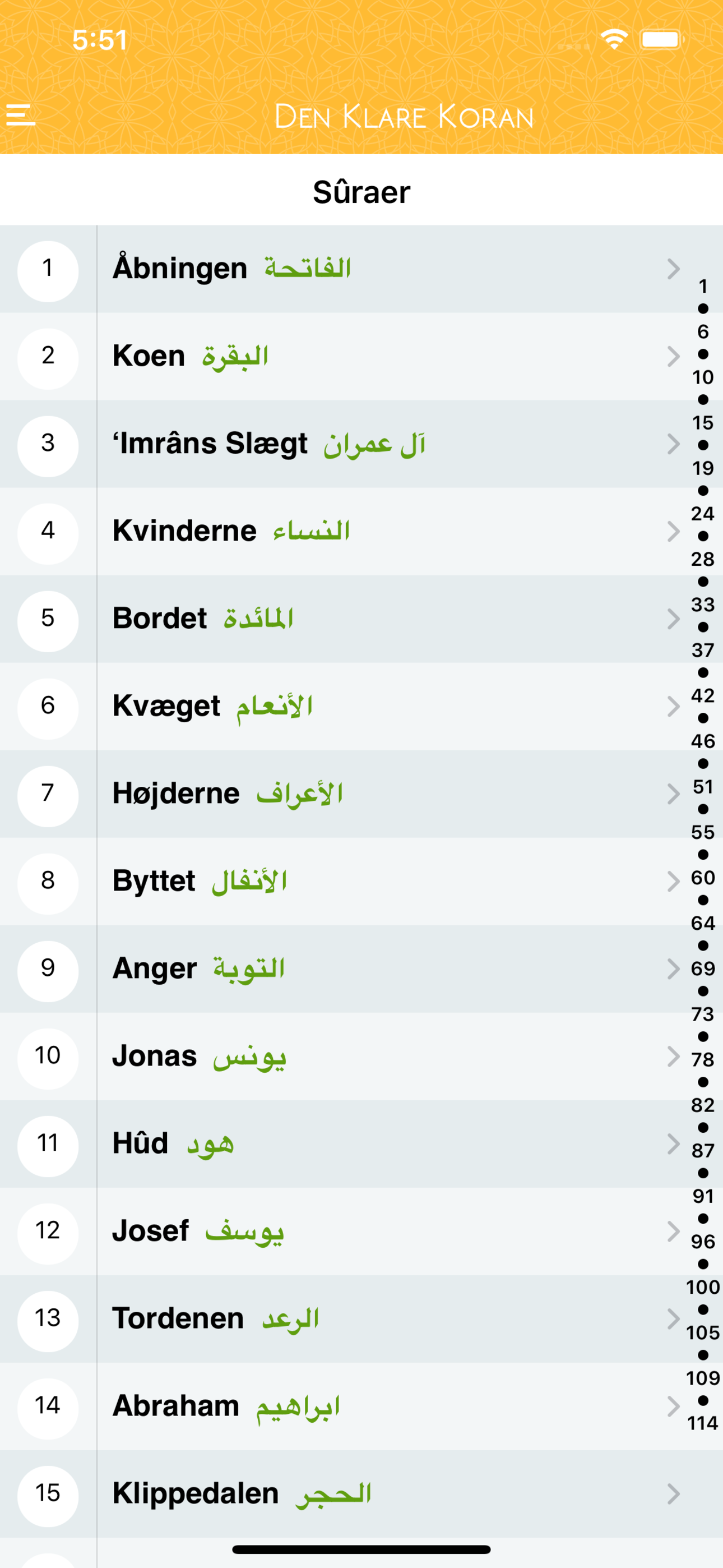Select the circle icon beside Koen
Viewport: 723px width, 1568px height.
coord(48,358)
